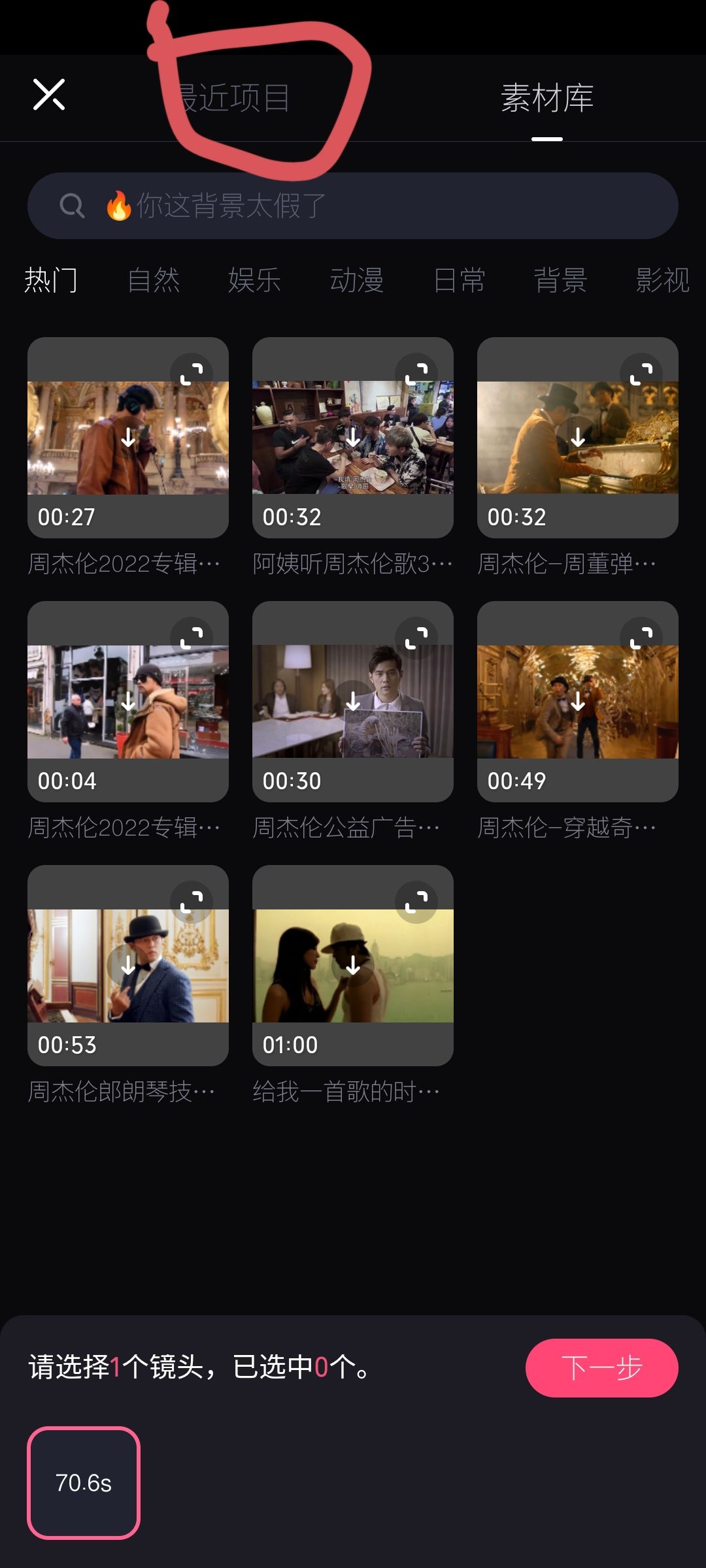Screen dimensions: 706x1568
Task: Tap the 下一步 button
Action: 602,1368
